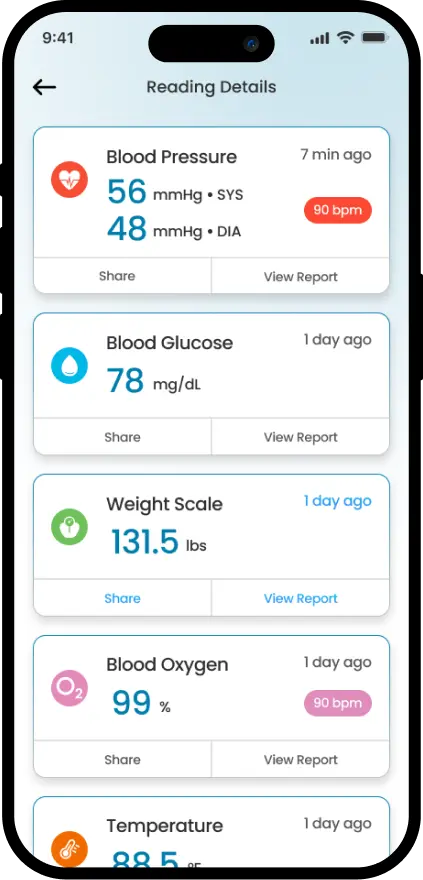This screenshot has height=880, width=423.
Task: Open the Temperature reading card
Action: pyautogui.click(x=212, y=833)
